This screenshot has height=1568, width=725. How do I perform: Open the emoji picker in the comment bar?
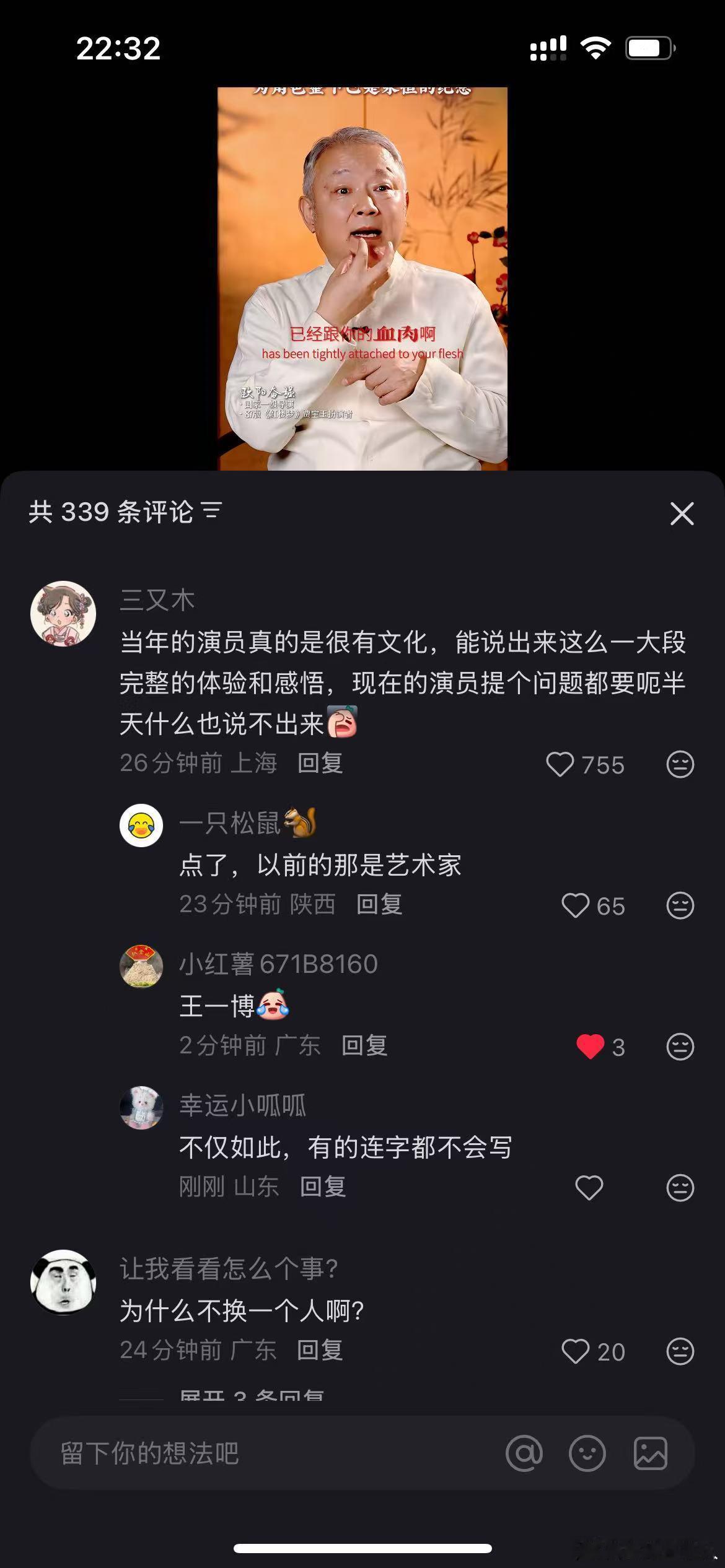click(x=588, y=1453)
